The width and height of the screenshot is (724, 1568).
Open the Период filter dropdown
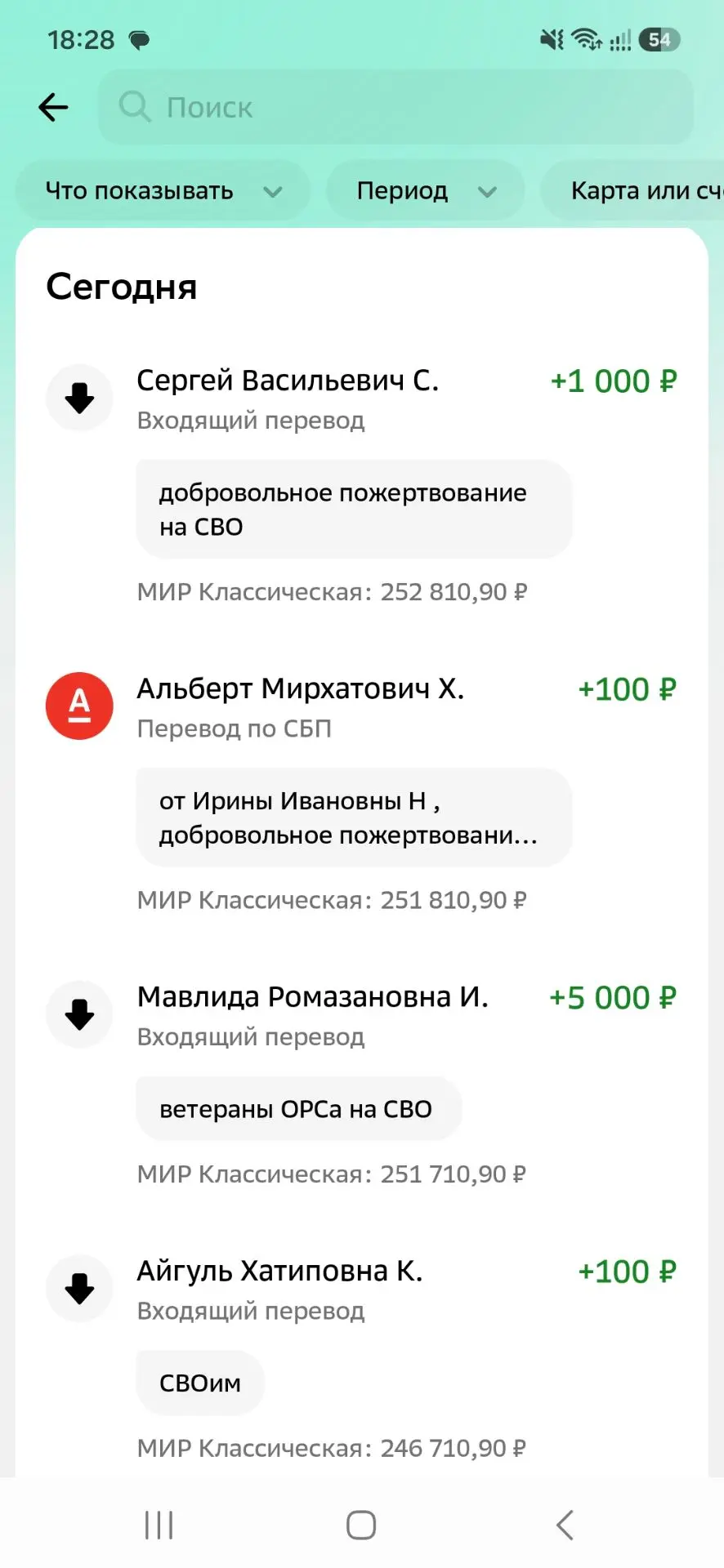click(x=425, y=191)
